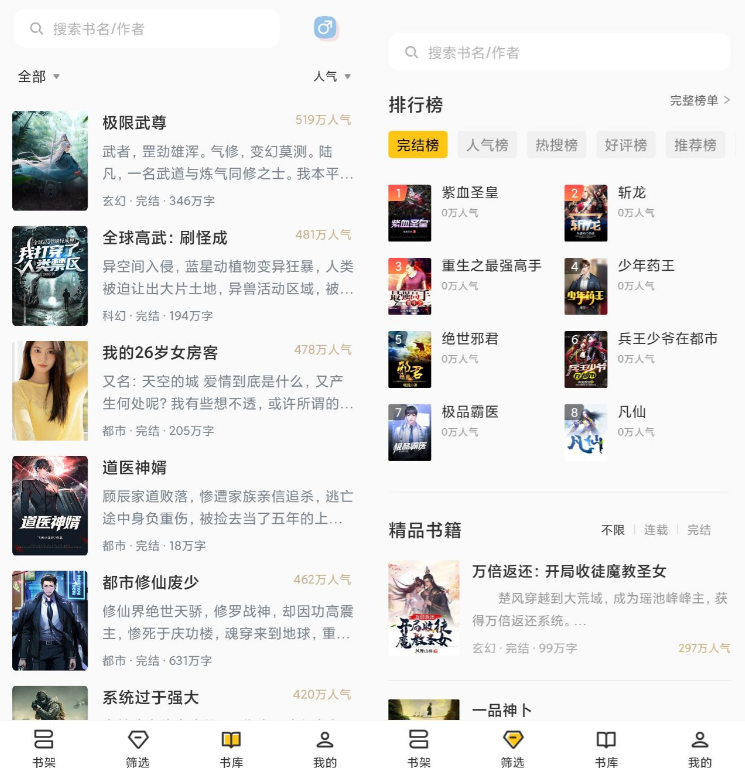Expand the 全部 category dropdown
This screenshot has width=745, height=772.
[38, 76]
